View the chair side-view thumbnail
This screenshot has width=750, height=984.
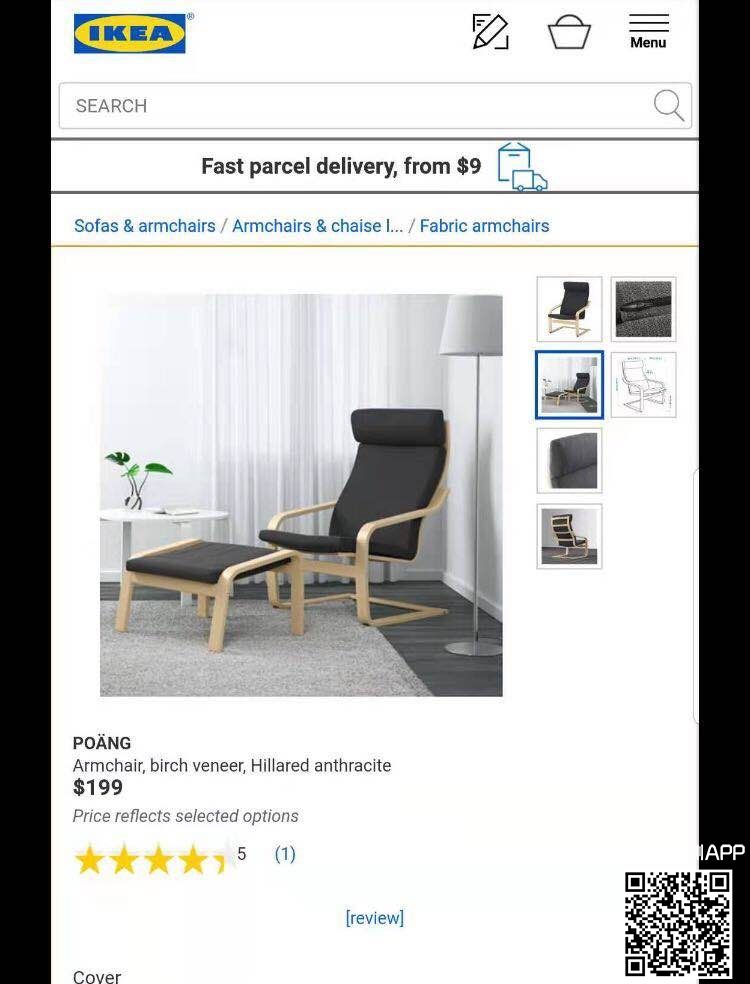click(569, 537)
